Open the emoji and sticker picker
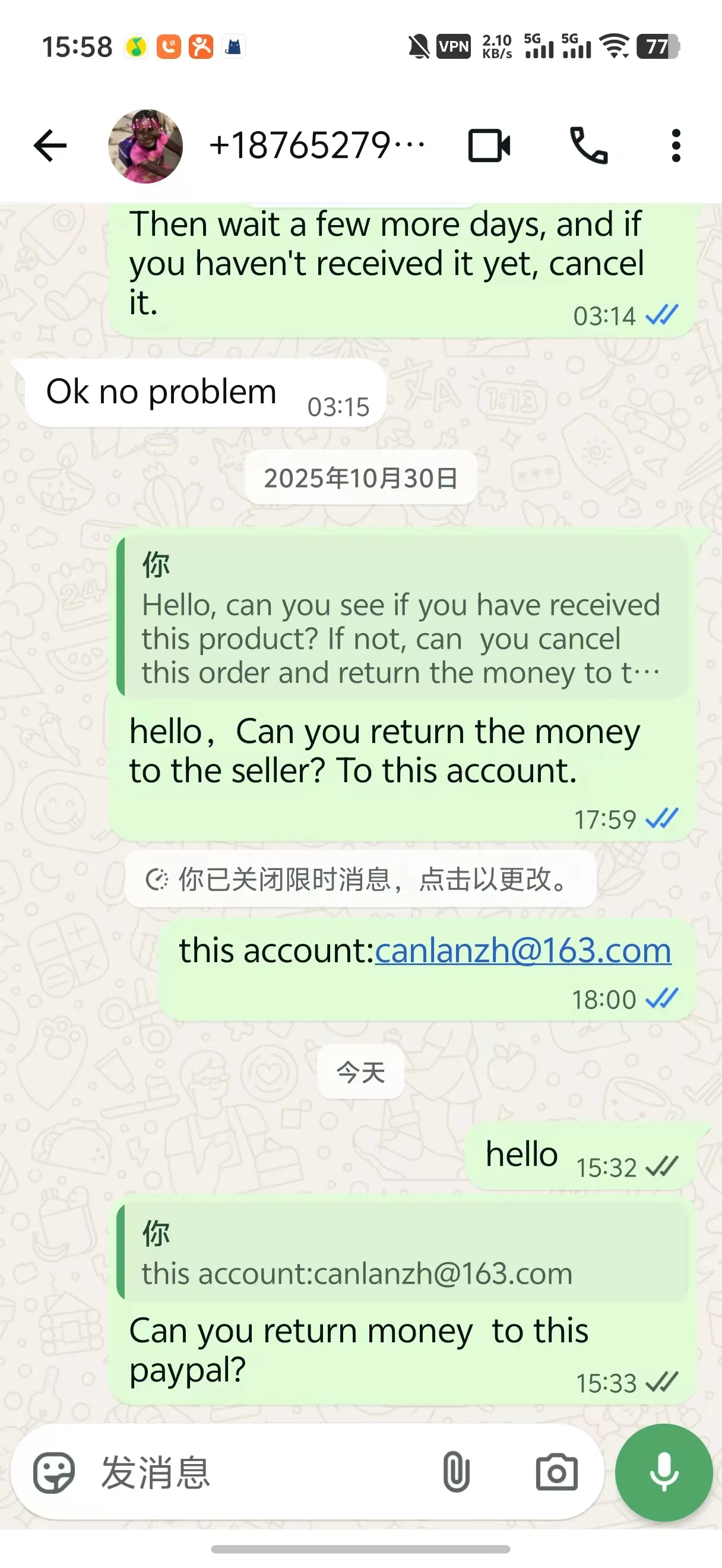 pyautogui.click(x=54, y=1473)
